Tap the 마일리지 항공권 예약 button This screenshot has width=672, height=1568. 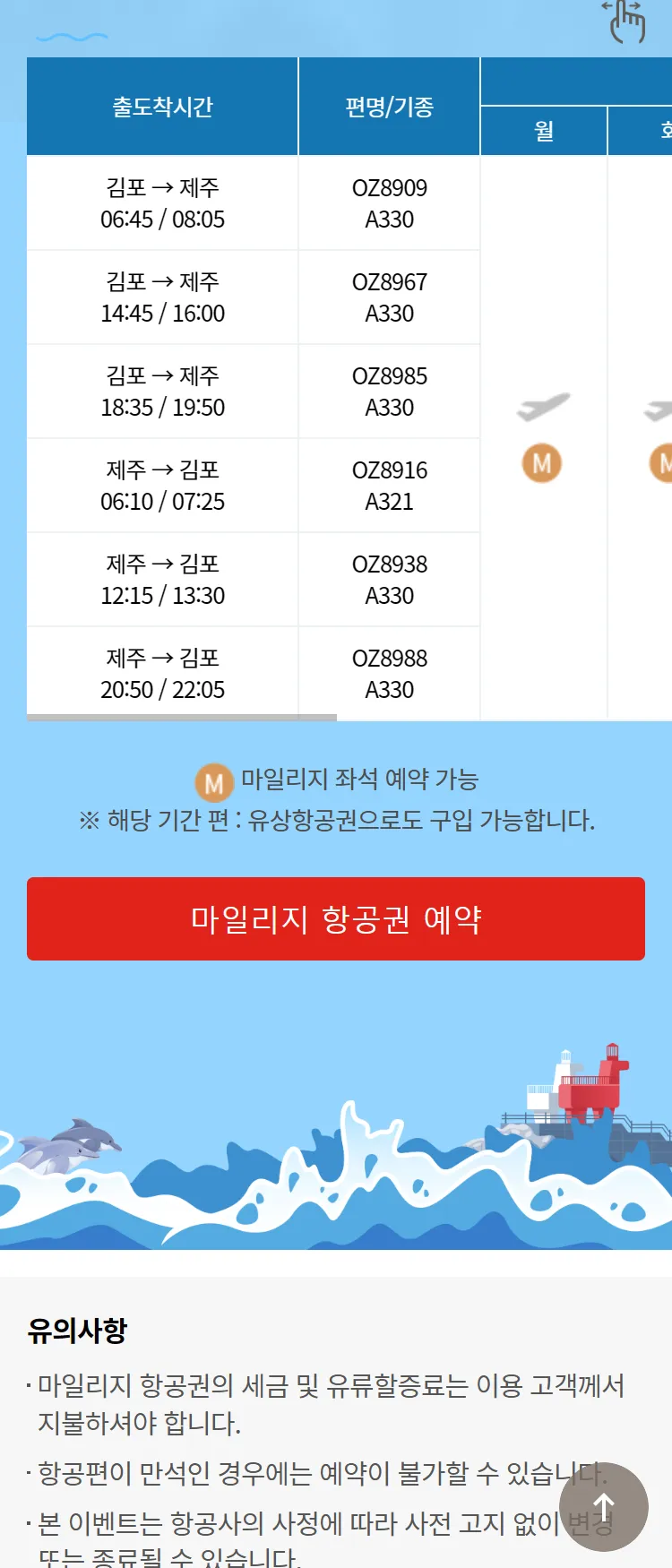(x=336, y=918)
